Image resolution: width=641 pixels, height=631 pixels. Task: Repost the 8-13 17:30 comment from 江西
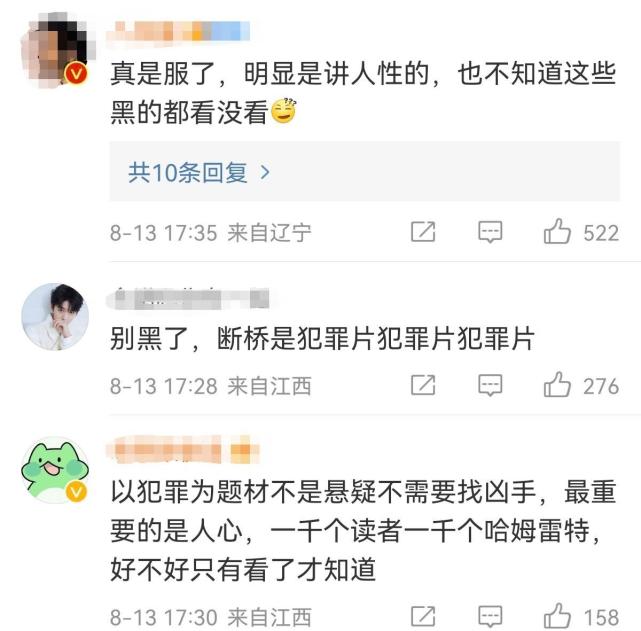click(423, 614)
